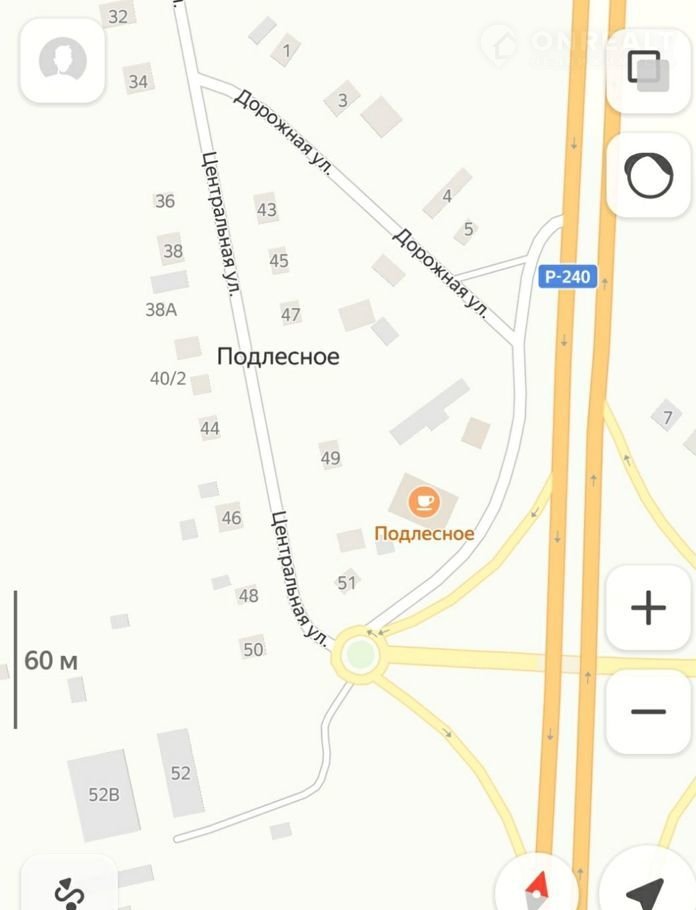Image resolution: width=696 pixels, height=910 pixels.
Task: Zoom in with the plus button
Action: pyautogui.click(x=648, y=607)
